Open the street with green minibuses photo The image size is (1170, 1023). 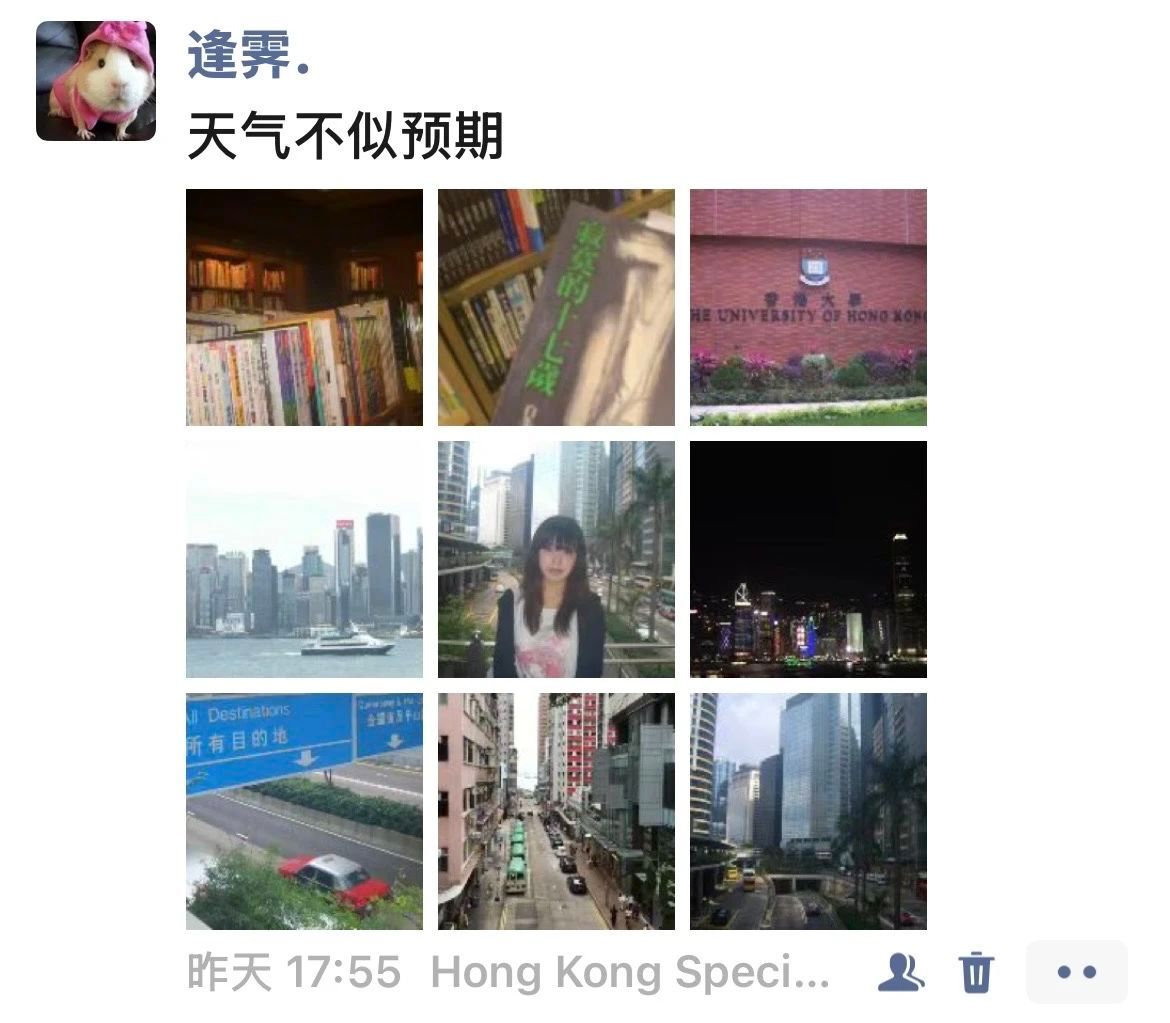[x=556, y=811]
